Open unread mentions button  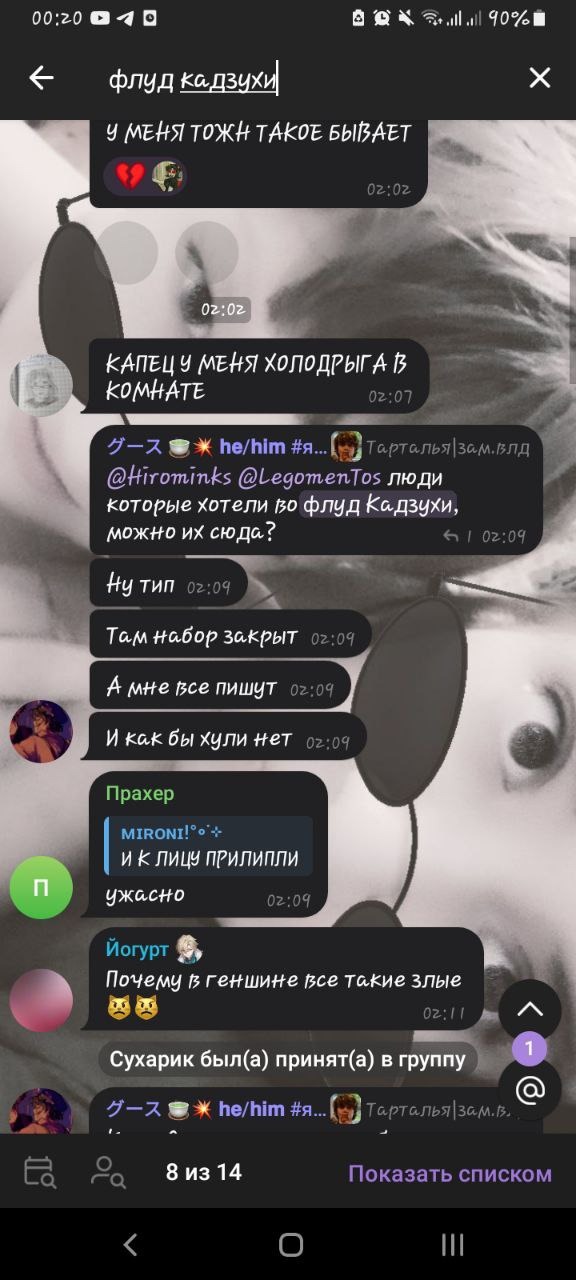pyautogui.click(x=530, y=1089)
